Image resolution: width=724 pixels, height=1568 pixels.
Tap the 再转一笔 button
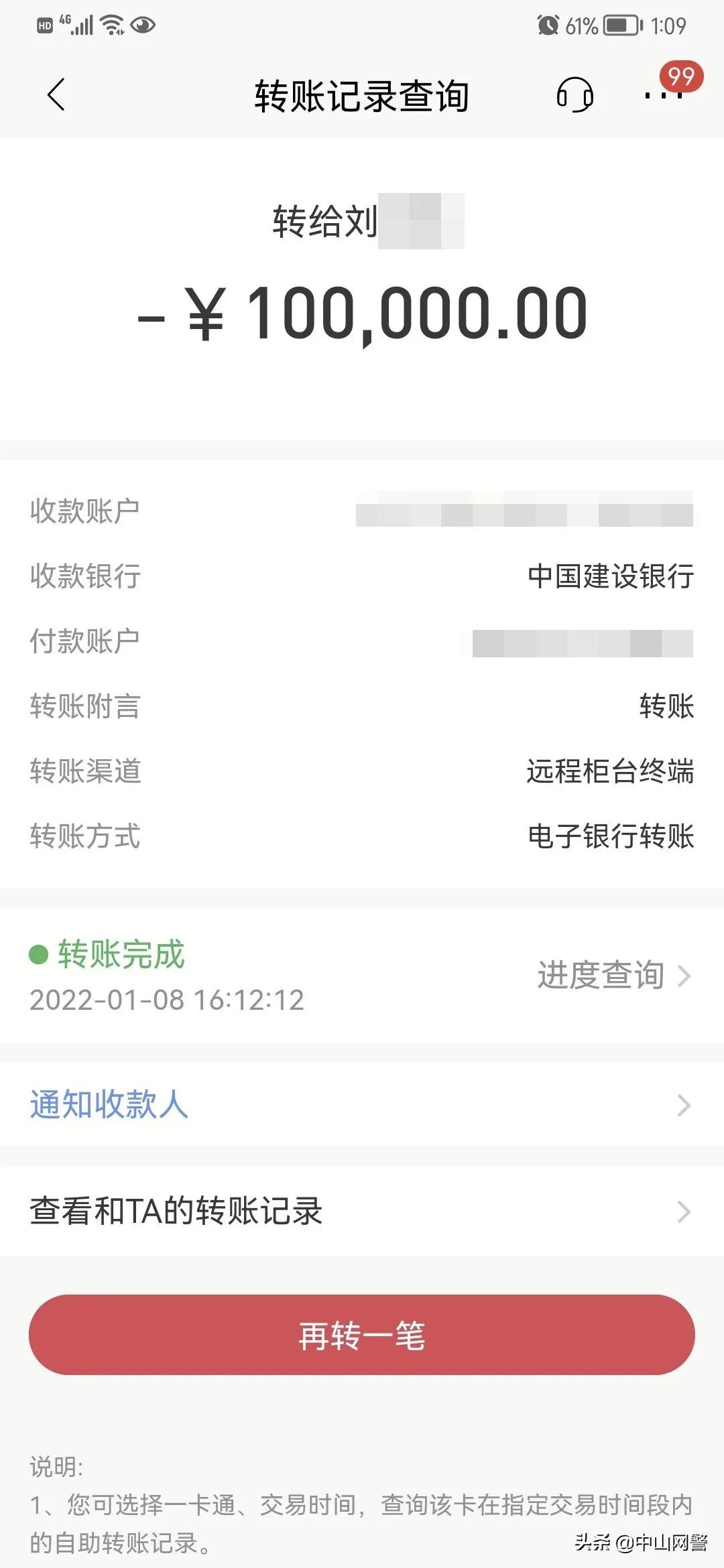[x=362, y=1335]
